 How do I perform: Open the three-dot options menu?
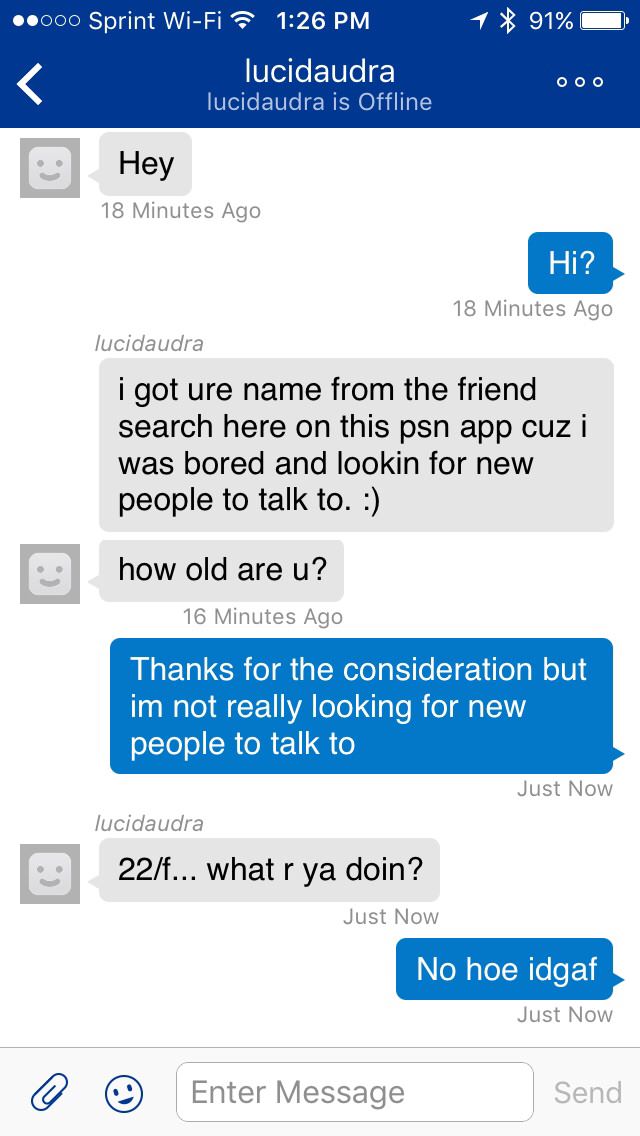581,83
